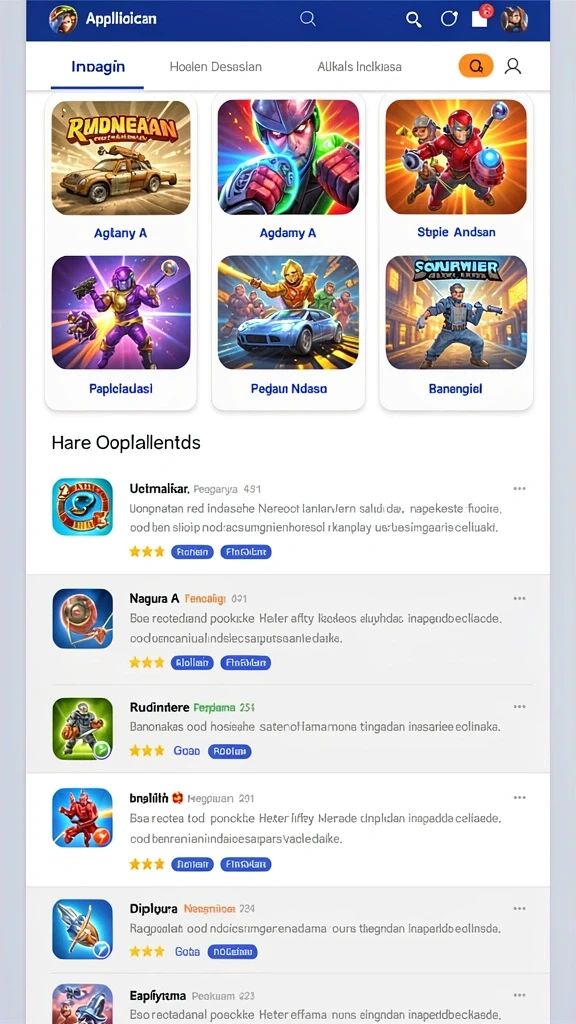Open the profile avatar in the app bar

click(514, 19)
